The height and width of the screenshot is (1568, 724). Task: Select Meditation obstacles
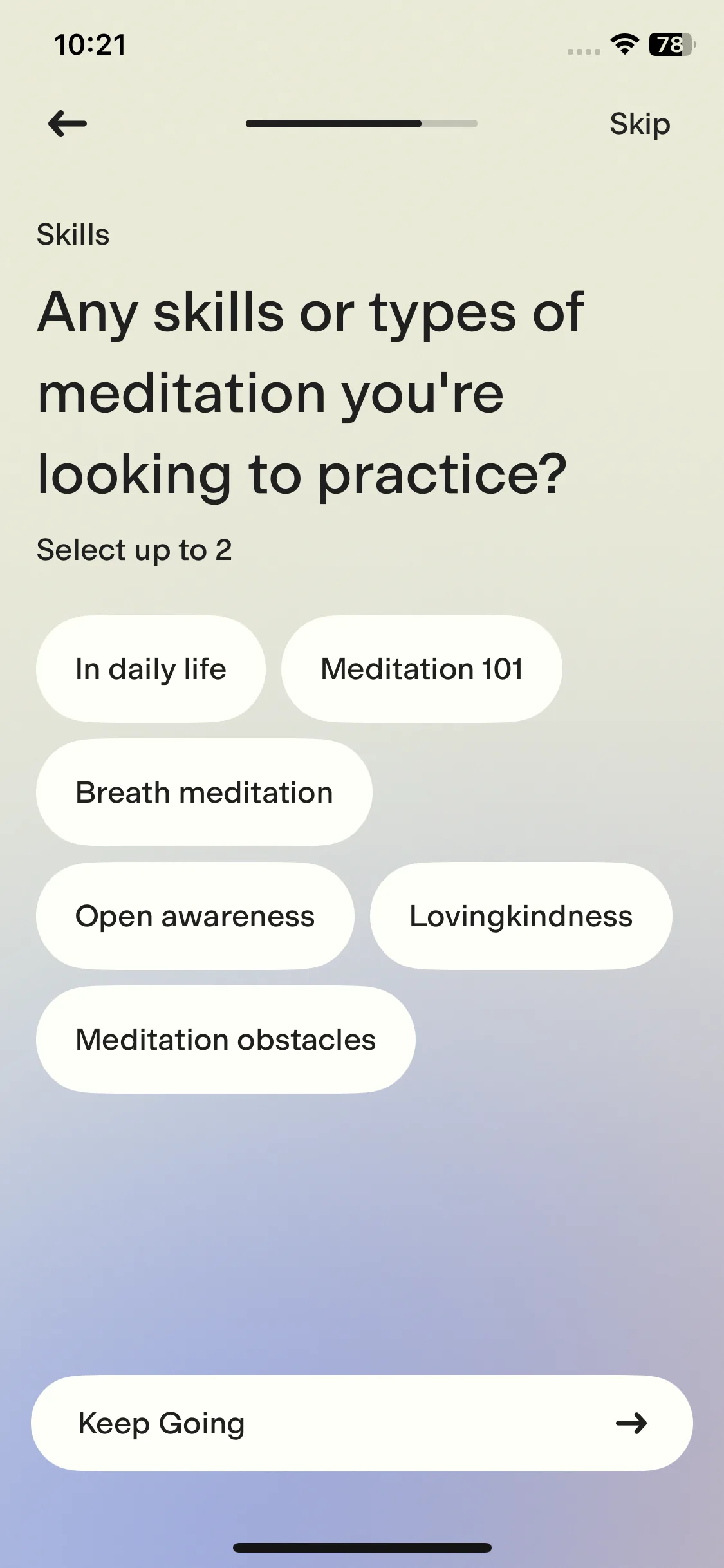[225, 1040]
